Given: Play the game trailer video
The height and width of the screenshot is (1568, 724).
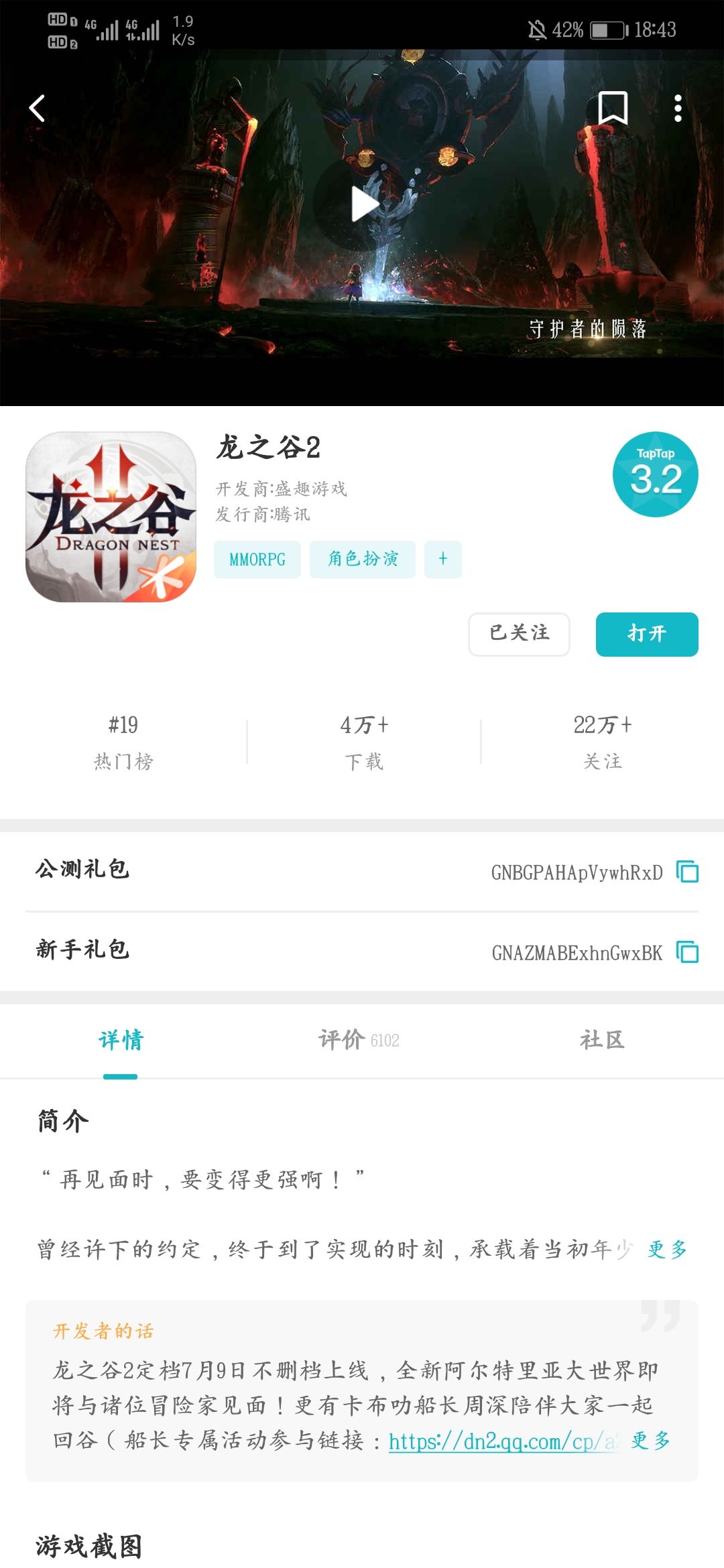Looking at the screenshot, I should click(x=365, y=204).
